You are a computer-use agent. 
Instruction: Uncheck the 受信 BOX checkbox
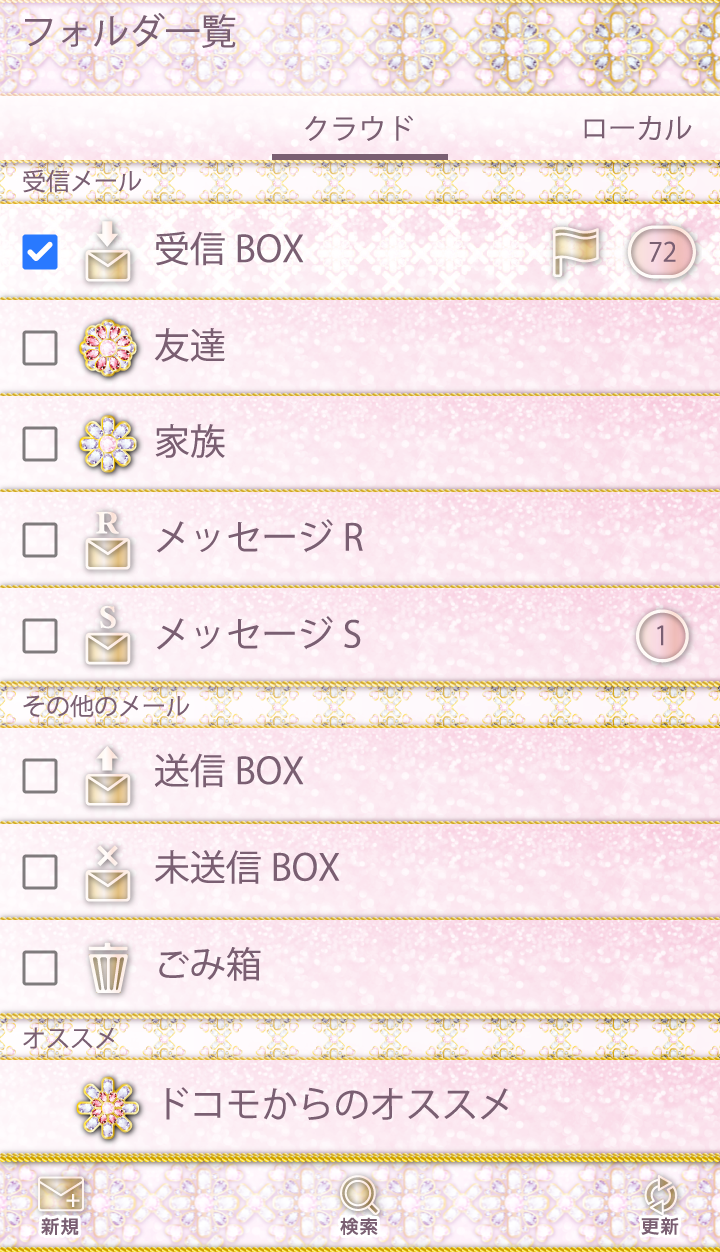[x=40, y=251]
